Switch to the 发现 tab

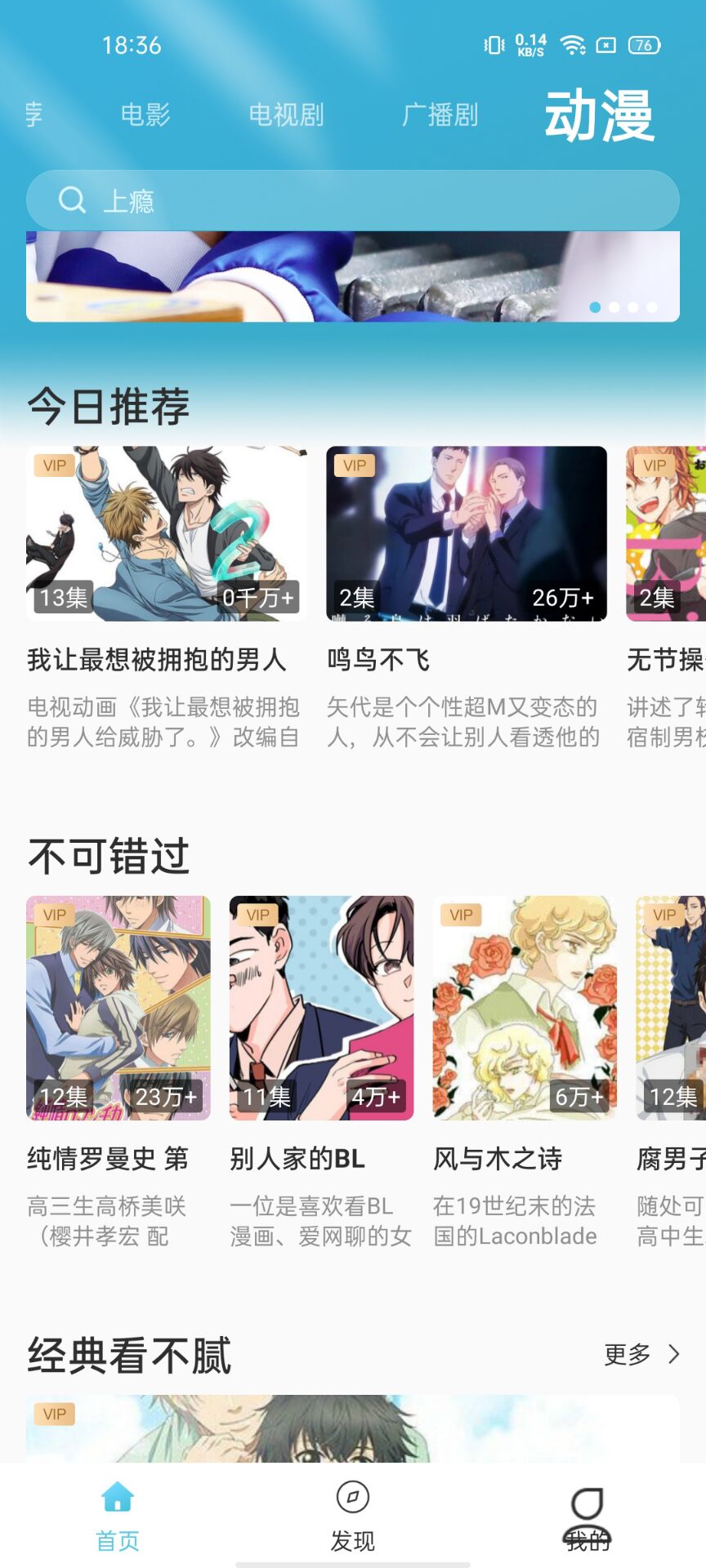click(x=353, y=1516)
